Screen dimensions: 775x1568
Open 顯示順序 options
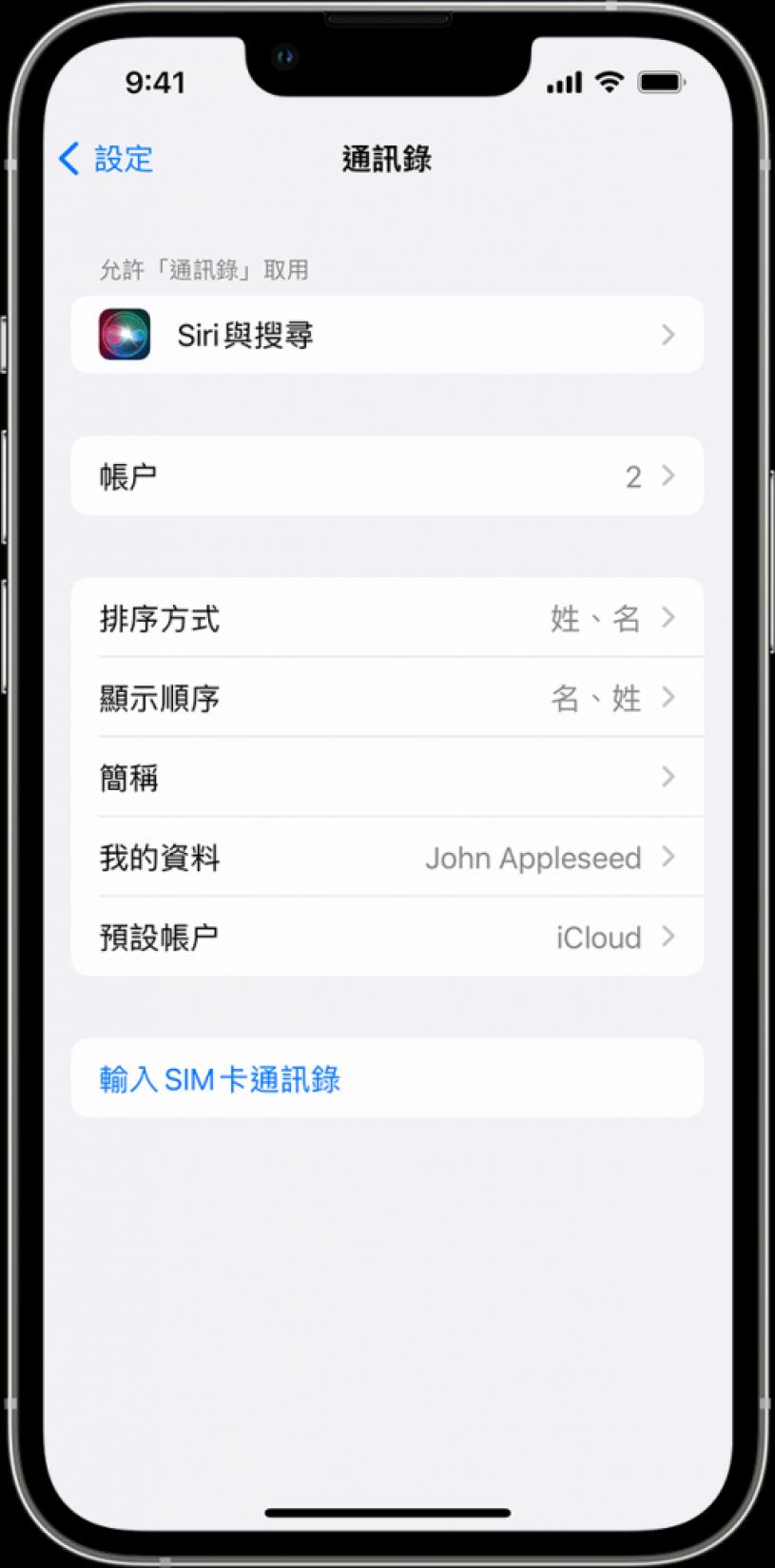[387, 698]
